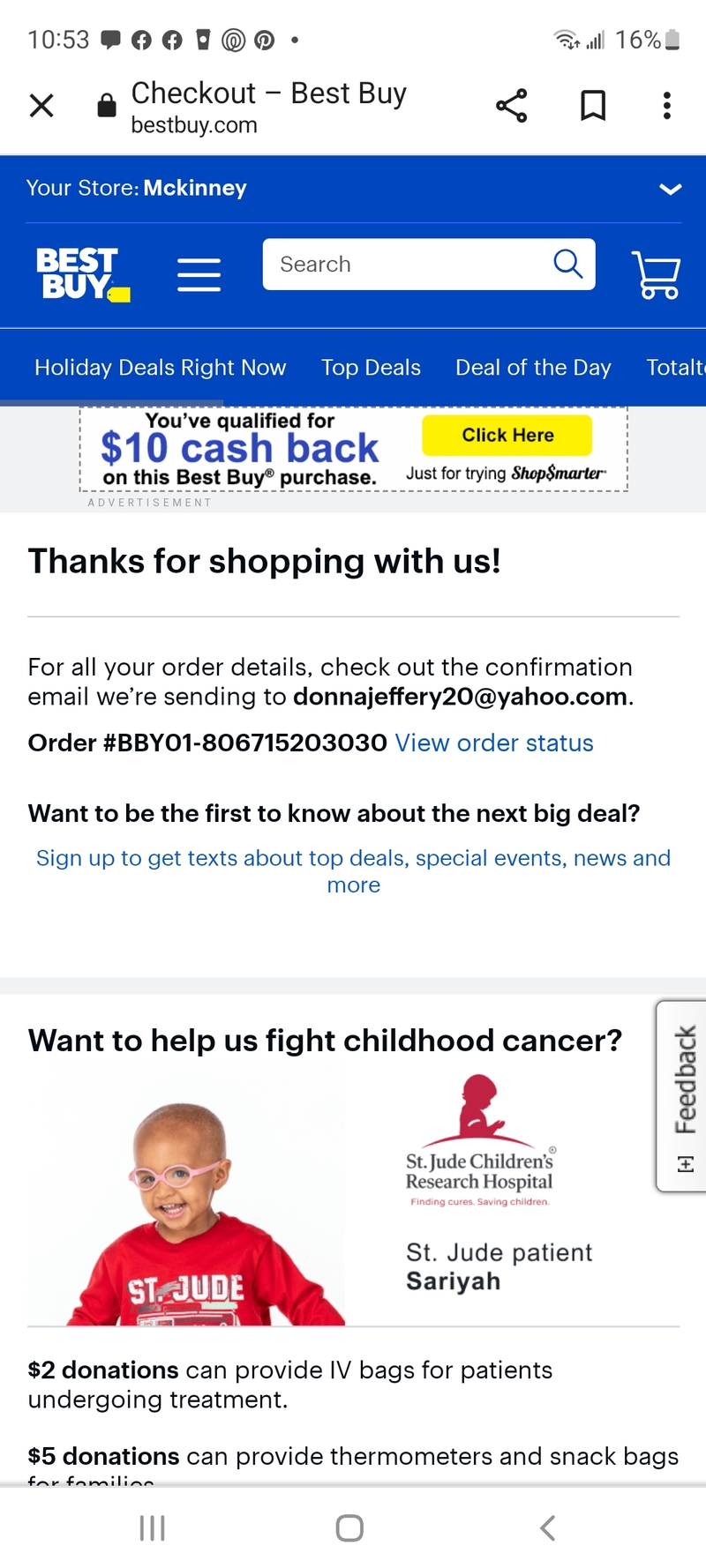Screen dimensions: 706x1568
Task: Go to Best Buy home via logo
Action: 81,274
